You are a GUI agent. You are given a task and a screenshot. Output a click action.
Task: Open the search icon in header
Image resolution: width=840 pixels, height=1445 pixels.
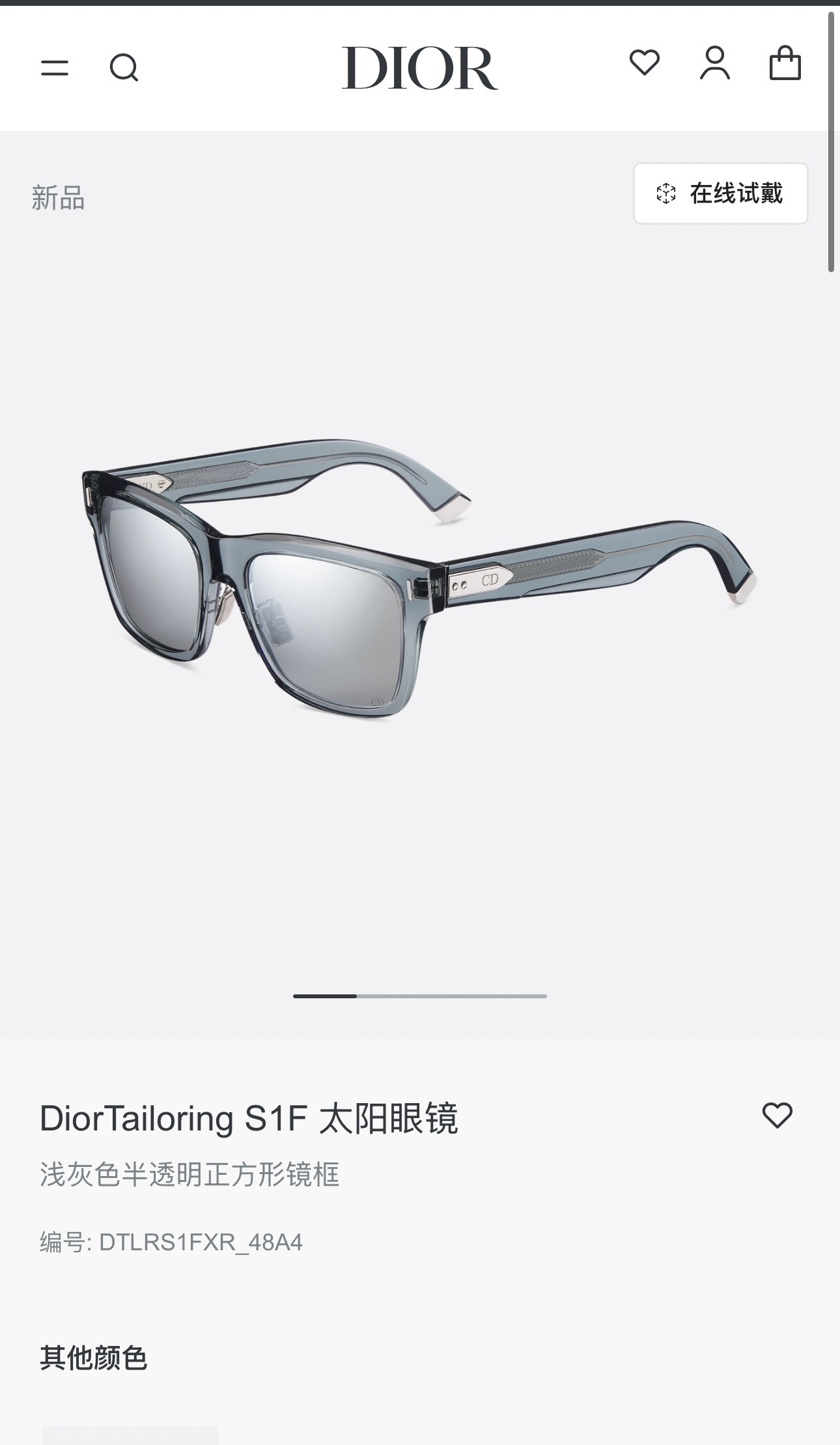click(x=124, y=68)
